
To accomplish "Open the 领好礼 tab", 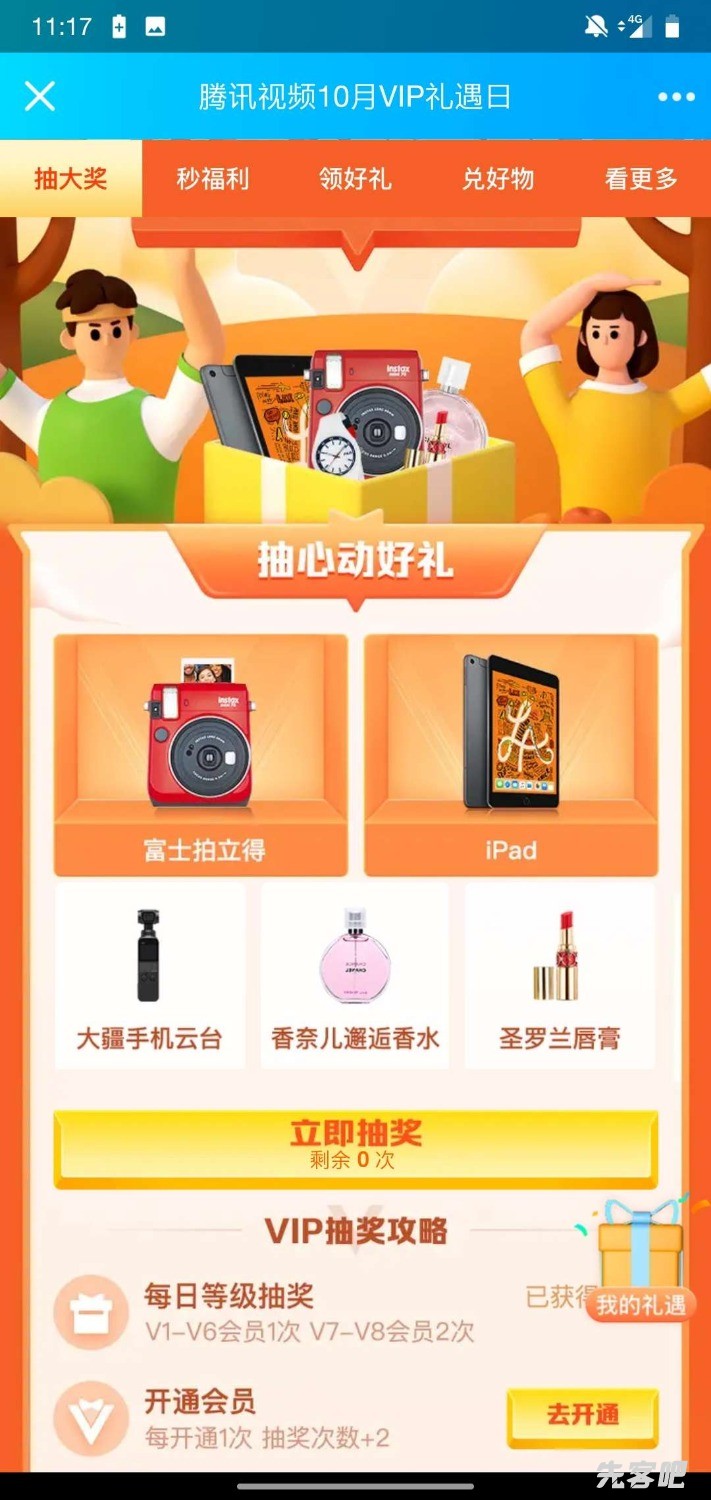I will [x=355, y=179].
